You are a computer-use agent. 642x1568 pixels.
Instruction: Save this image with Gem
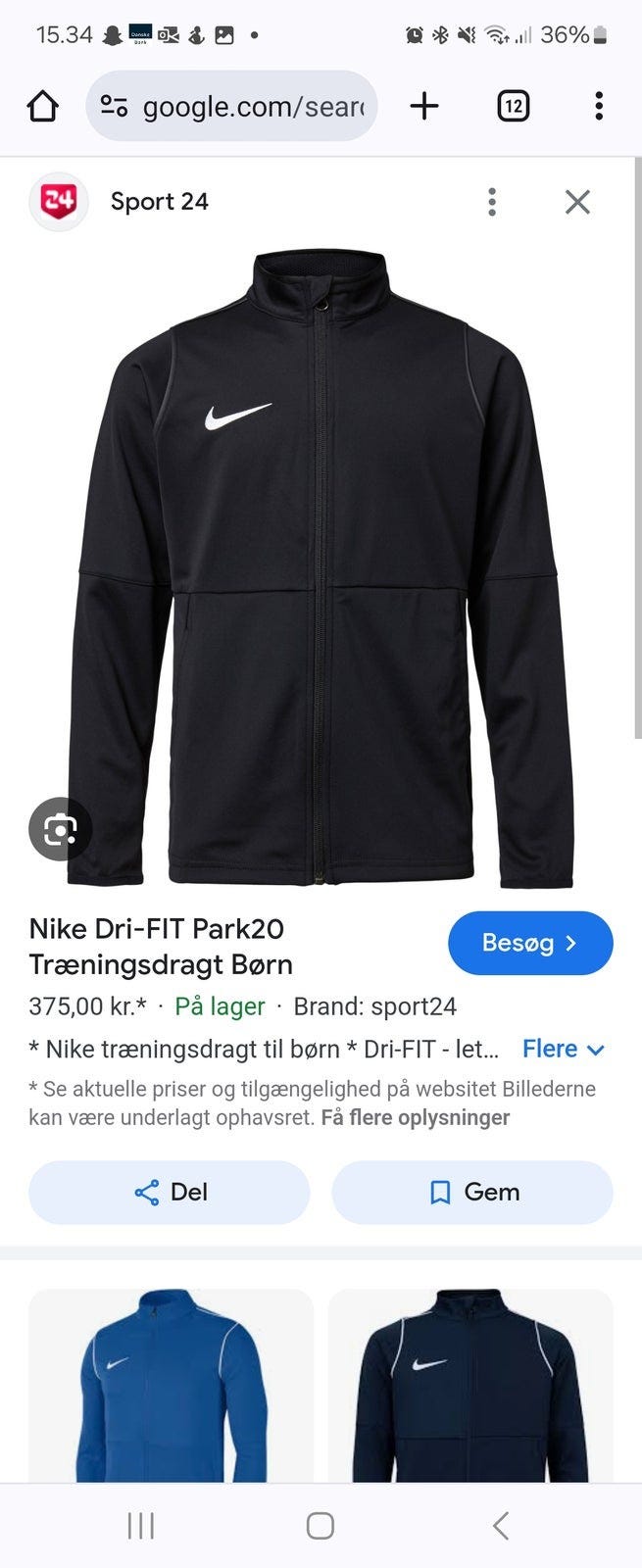[x=472, y=1192]
